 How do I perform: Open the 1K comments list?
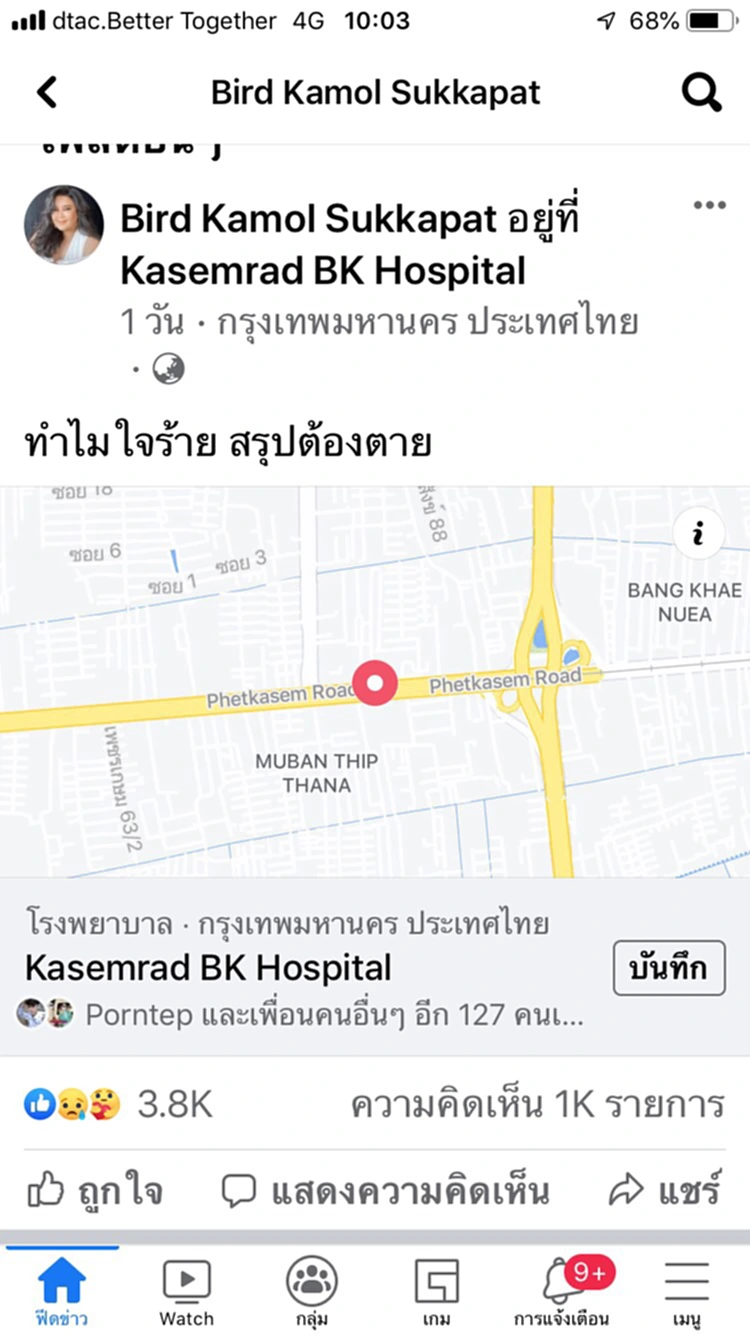tap(537, 1104)
